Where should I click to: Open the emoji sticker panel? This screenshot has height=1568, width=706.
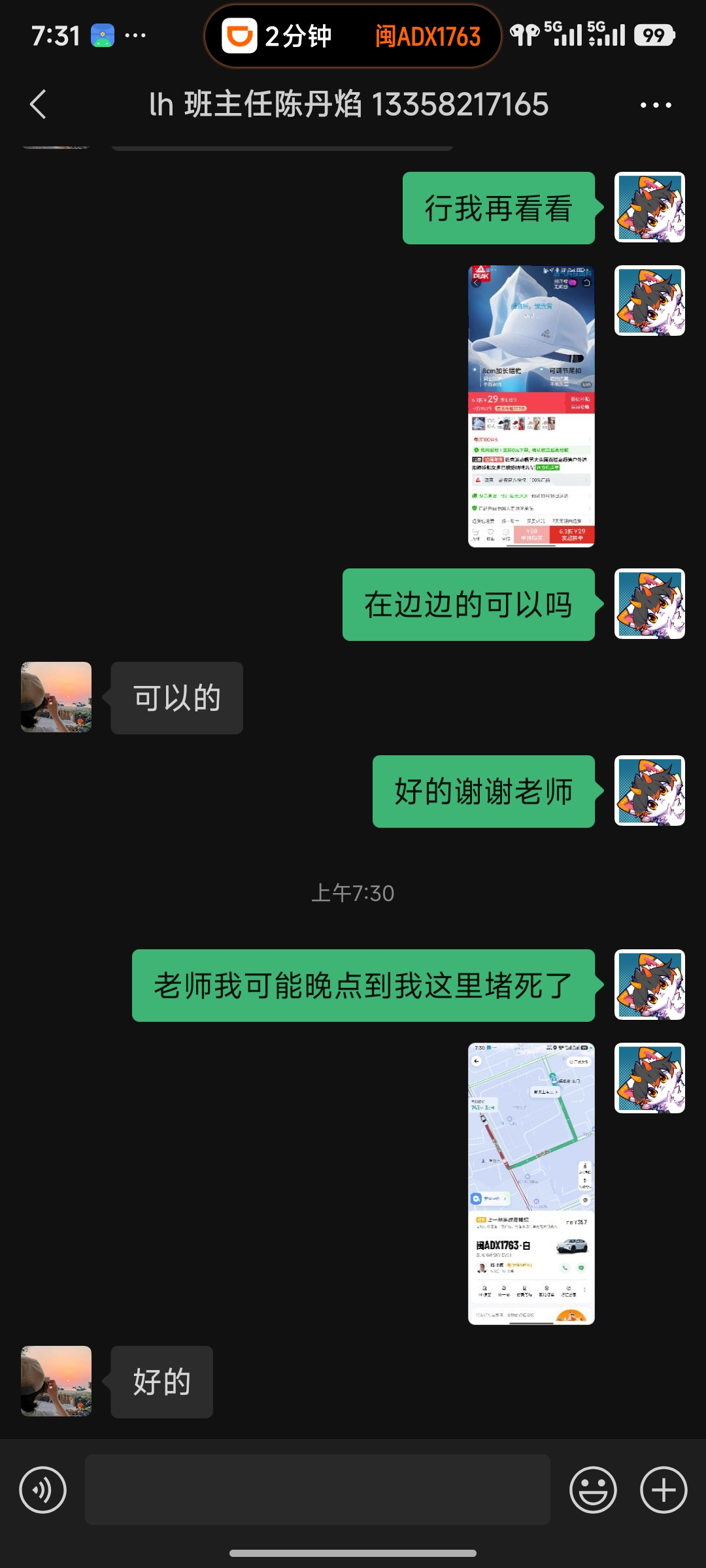[593, 1490]
